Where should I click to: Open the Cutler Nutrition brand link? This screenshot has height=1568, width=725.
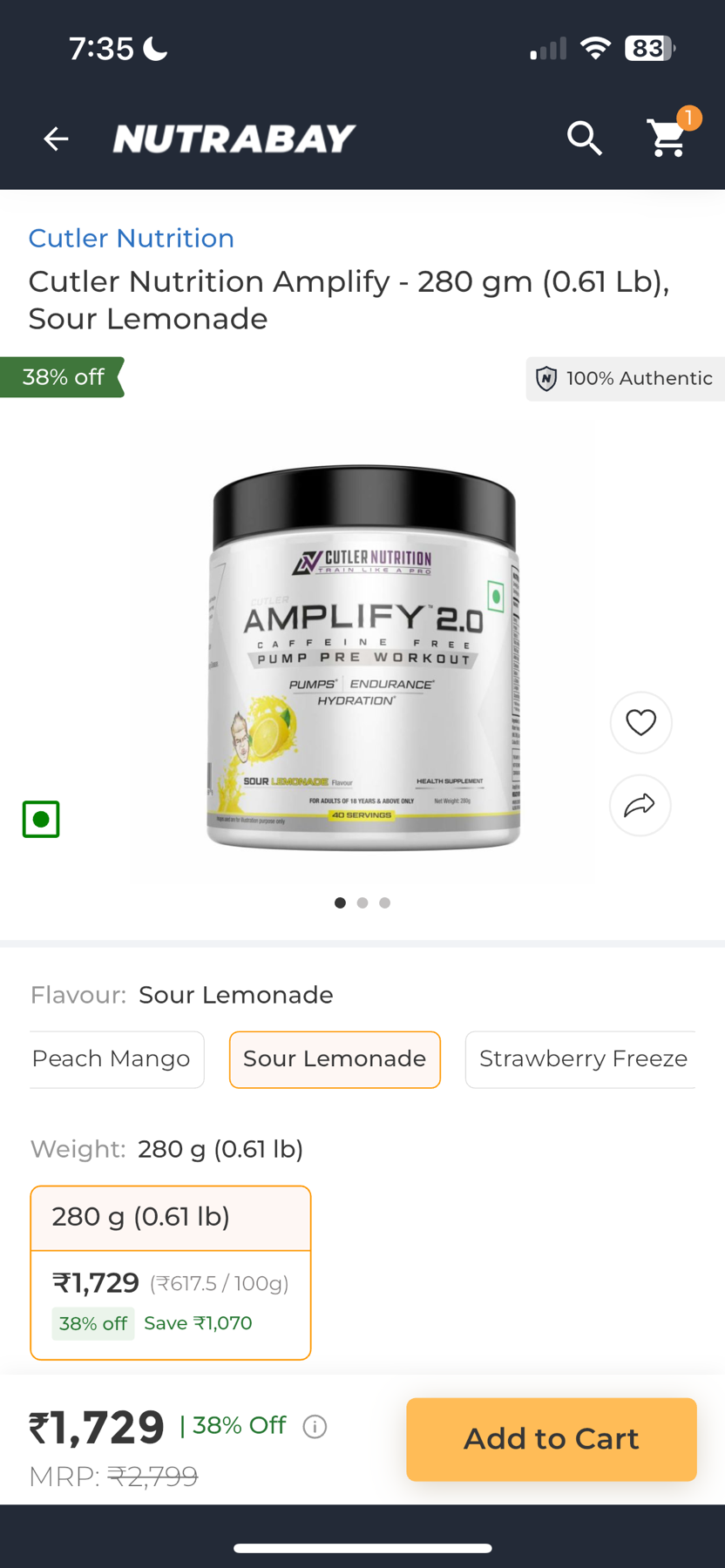pyautogui.click(x=131, y=238)
